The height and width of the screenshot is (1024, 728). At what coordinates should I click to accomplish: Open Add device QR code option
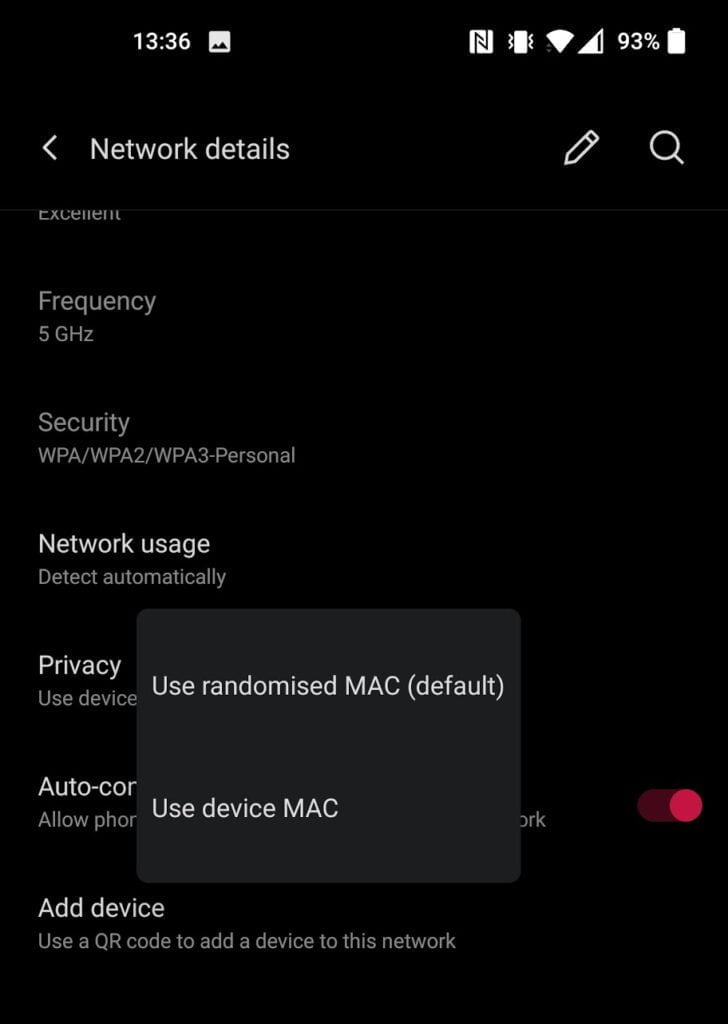[246, 923]
